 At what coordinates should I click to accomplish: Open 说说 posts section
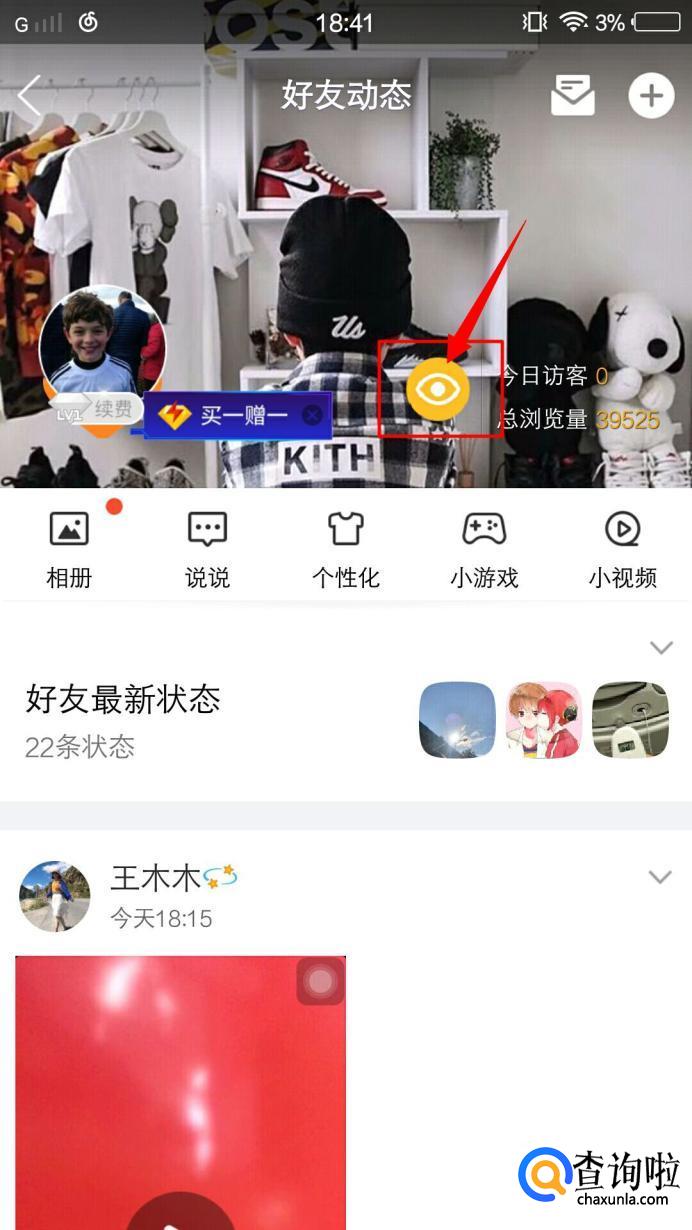[207, 550]
